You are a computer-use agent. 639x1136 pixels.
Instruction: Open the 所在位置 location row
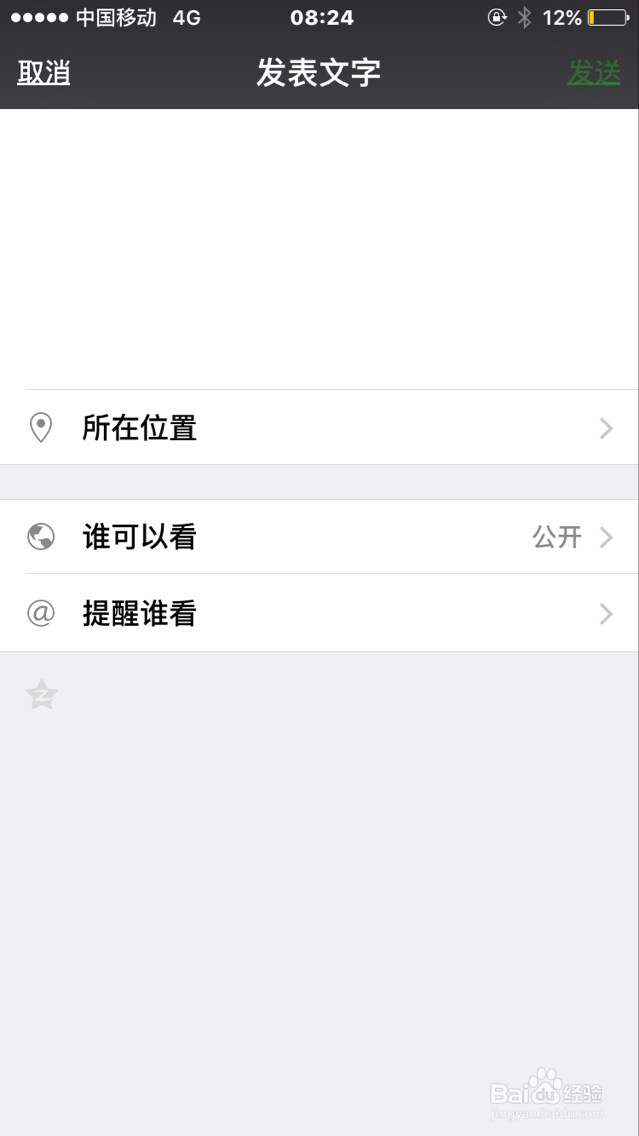pyautogui.click(x=320, y=427)
